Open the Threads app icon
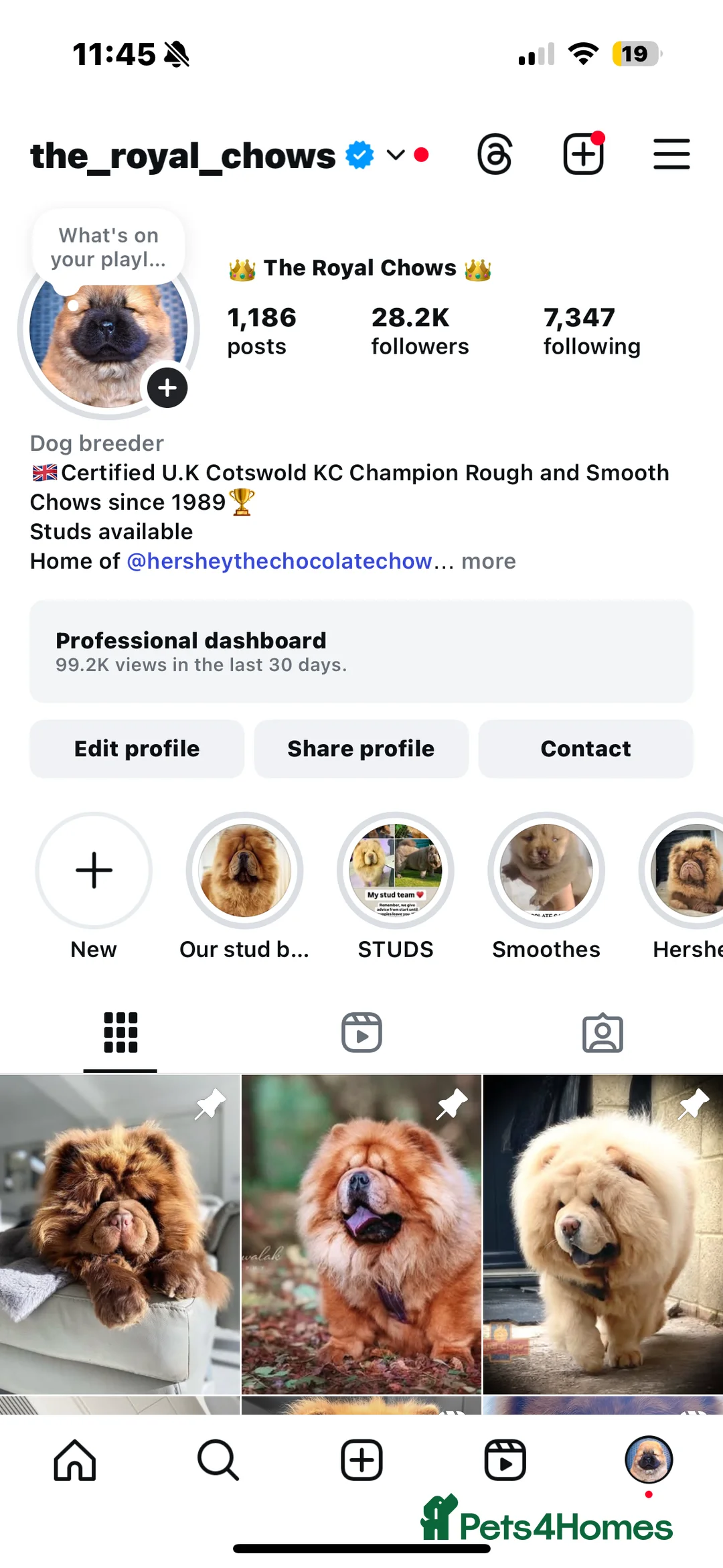 click(495, 154)
